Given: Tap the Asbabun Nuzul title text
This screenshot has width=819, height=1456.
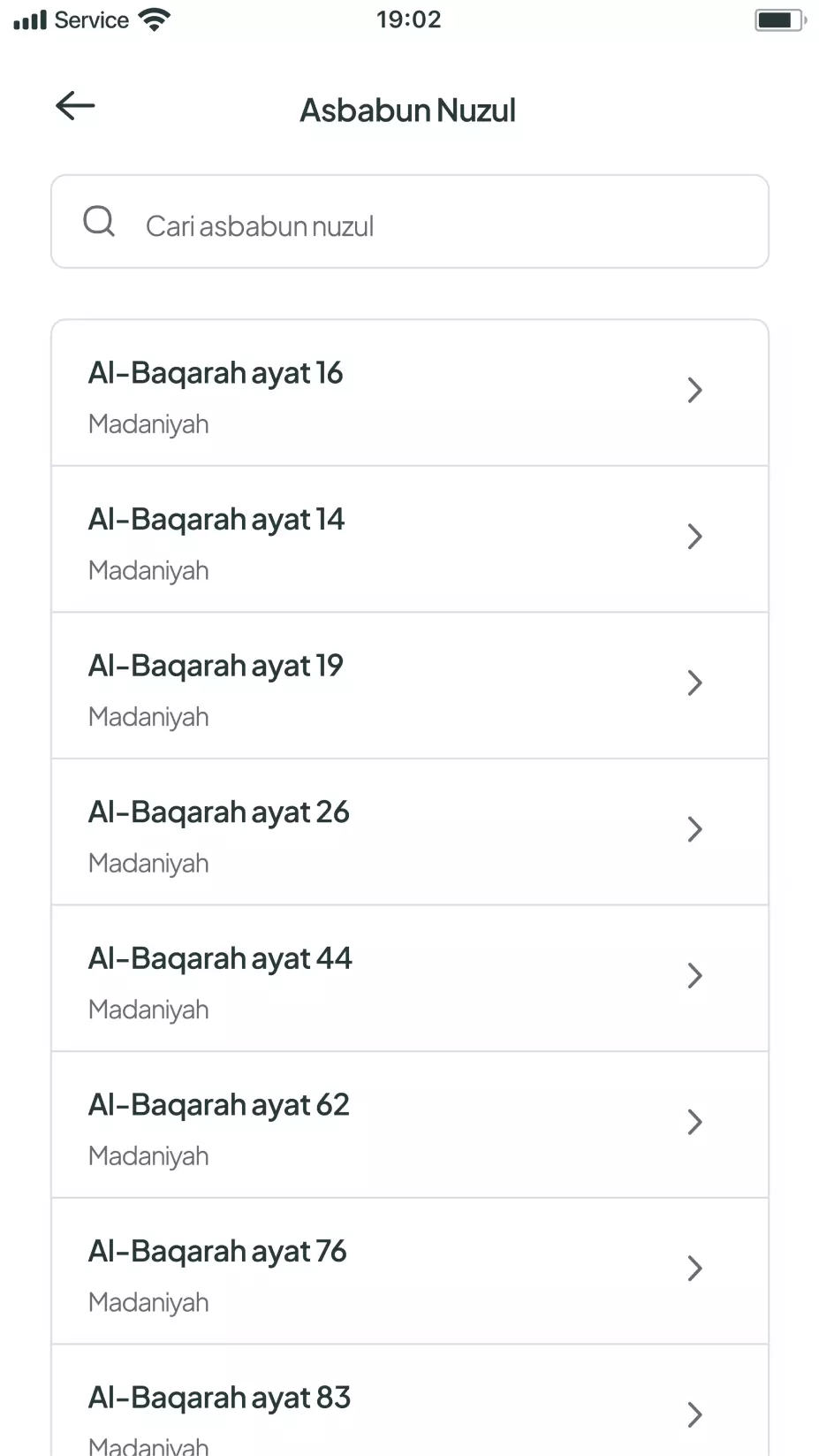Looking at the screenshot, I should 408,110.
